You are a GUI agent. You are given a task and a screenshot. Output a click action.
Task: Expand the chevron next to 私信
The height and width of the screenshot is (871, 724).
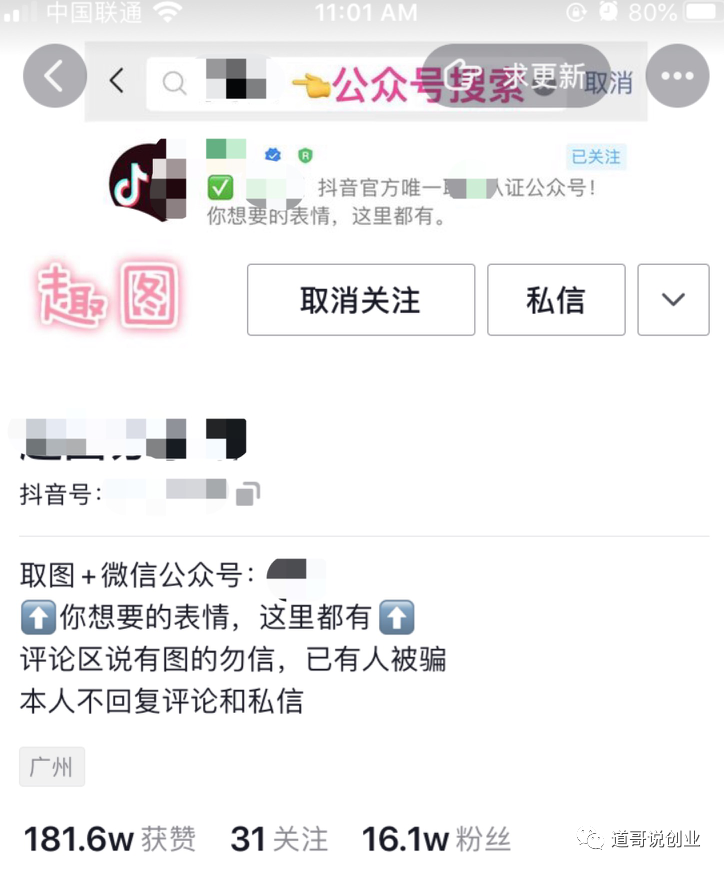point(673,300)
